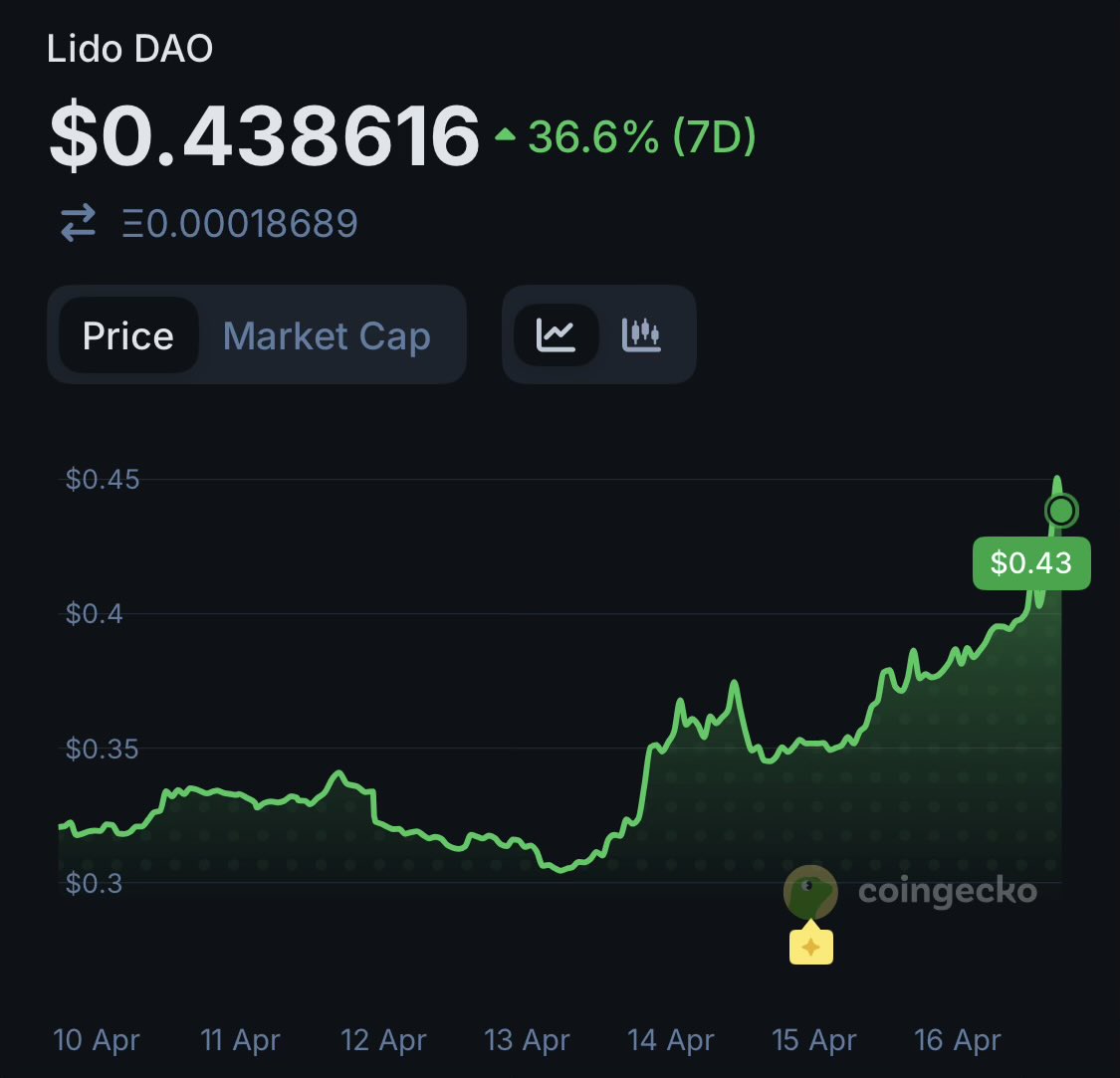Switch to the Market Cap tab
This screenshot has height=1078, width=1120.
click(x=327, y=336)
